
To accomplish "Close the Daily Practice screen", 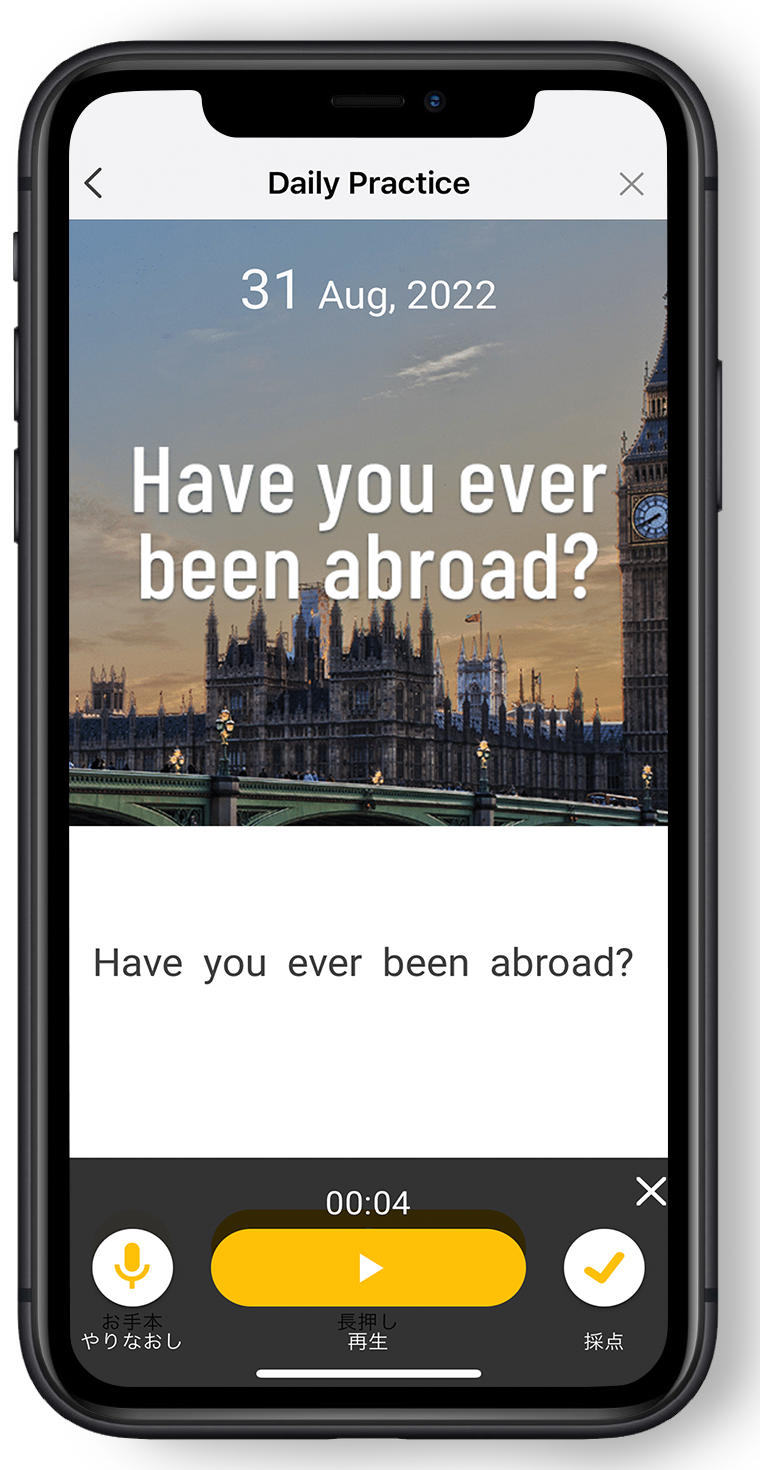I will [631, 184].
